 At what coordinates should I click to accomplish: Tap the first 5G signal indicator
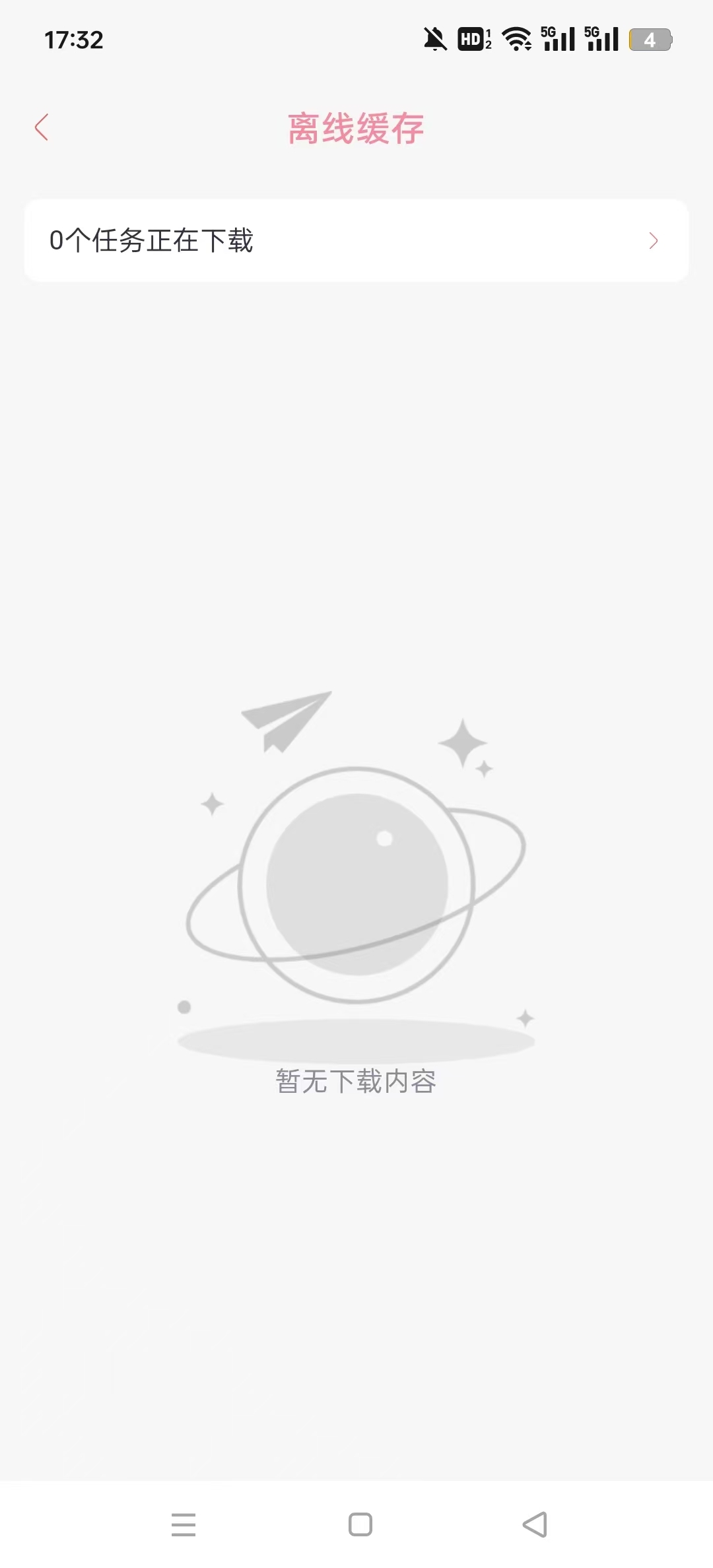tap(559, 40)
